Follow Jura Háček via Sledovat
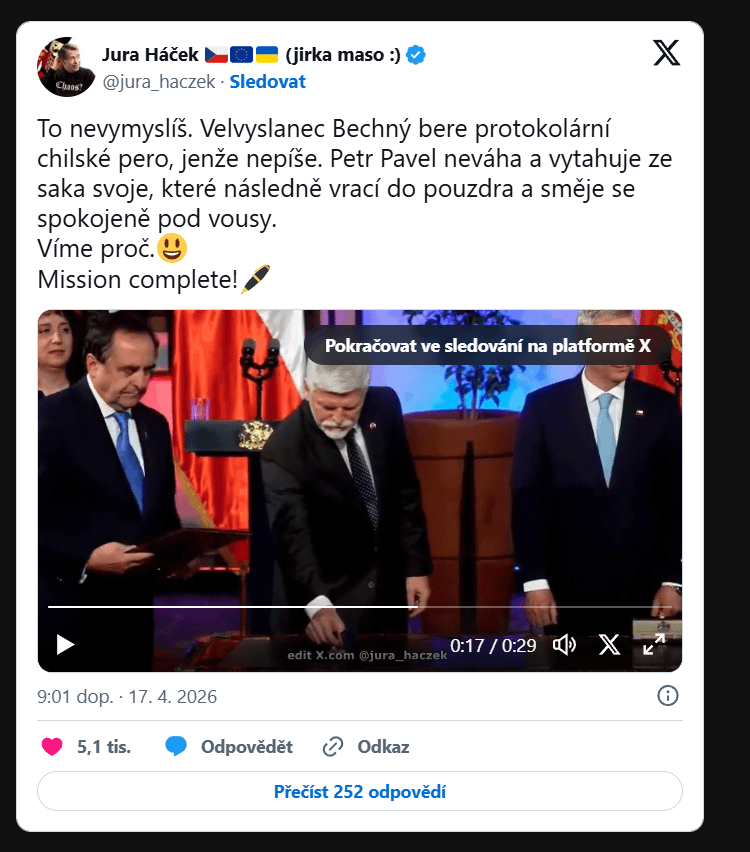Image resolution: width=750 pixels, height=852 pixels. pos(267,82)
